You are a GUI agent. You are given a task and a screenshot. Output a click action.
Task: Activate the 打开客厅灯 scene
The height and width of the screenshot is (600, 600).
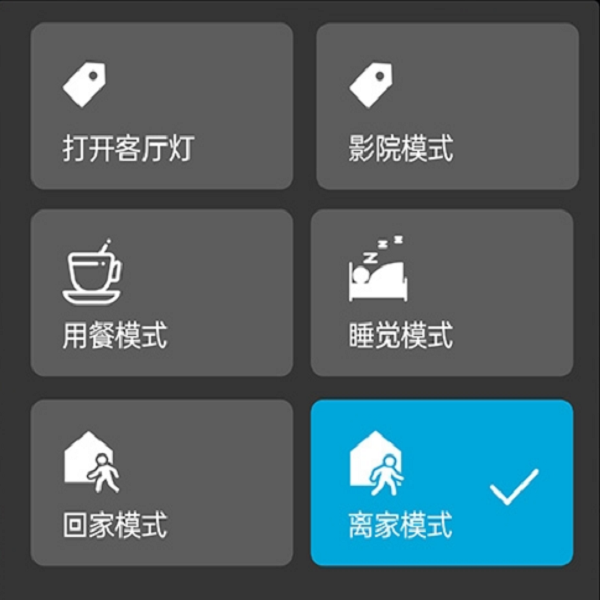point(161,107)
